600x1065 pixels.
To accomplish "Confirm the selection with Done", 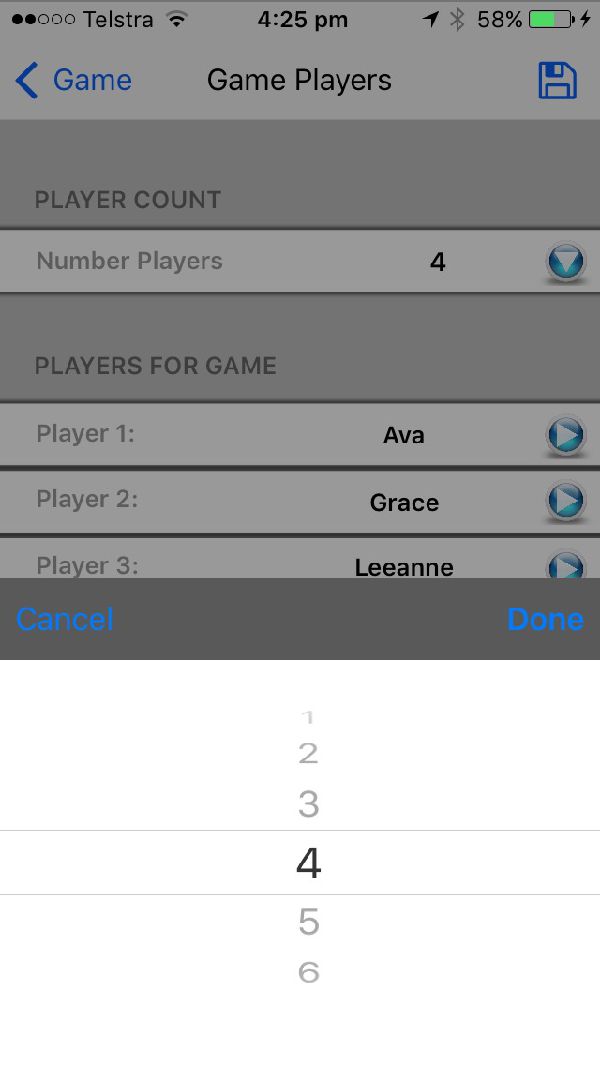I will point(545,619).
